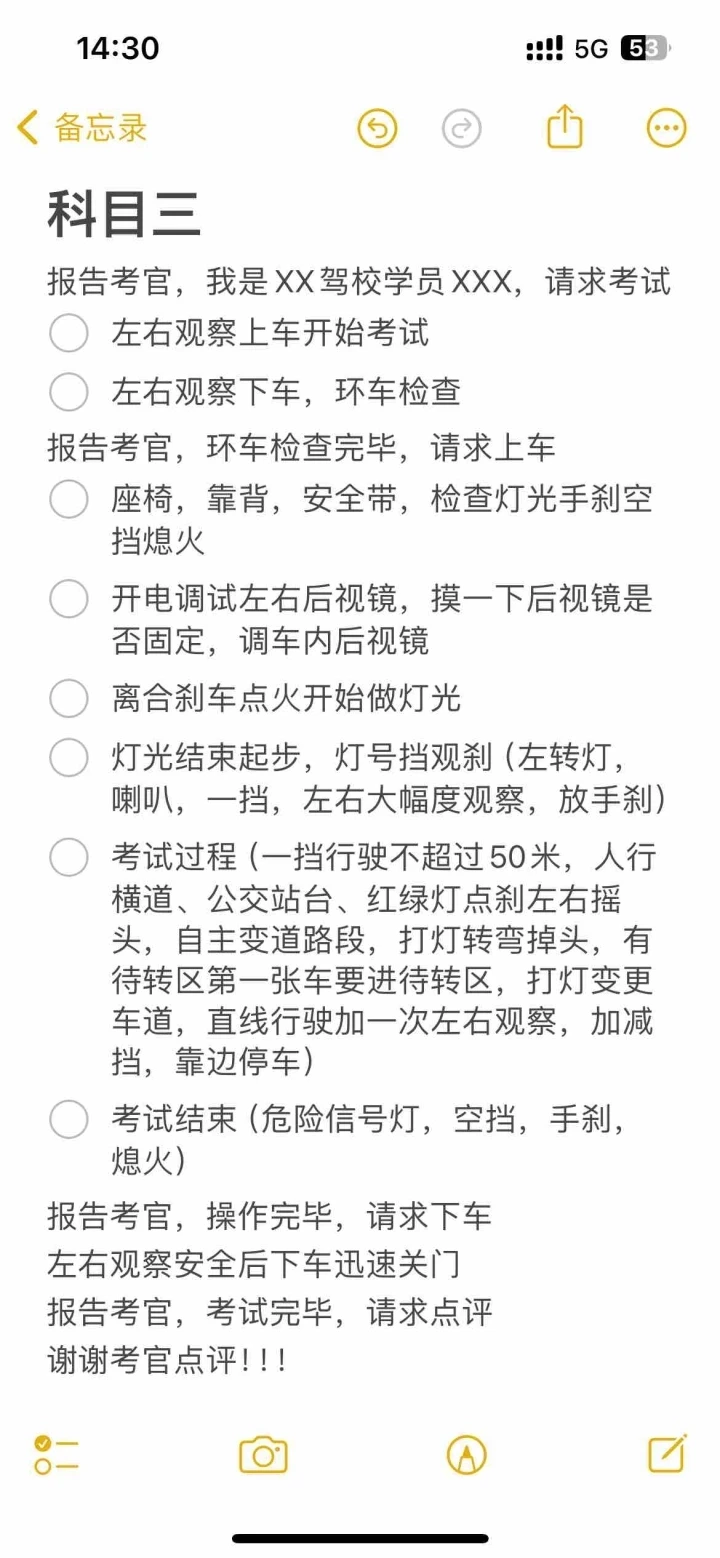The image size is (720, 1558).
Task: Check the 灯光结束起步 item
Action: pyautogui.click(x=69, y=757)
